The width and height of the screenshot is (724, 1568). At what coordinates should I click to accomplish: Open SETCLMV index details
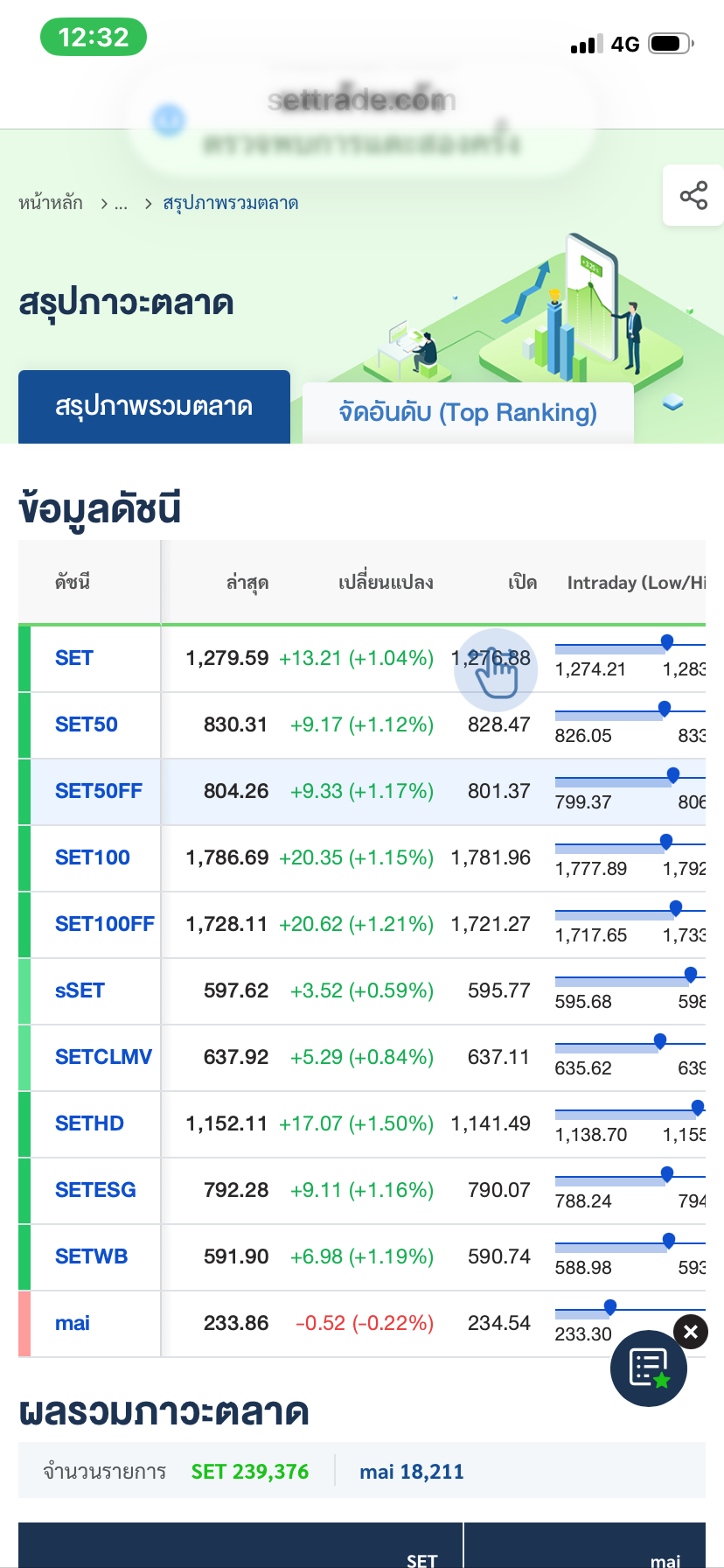[103, 1057]
